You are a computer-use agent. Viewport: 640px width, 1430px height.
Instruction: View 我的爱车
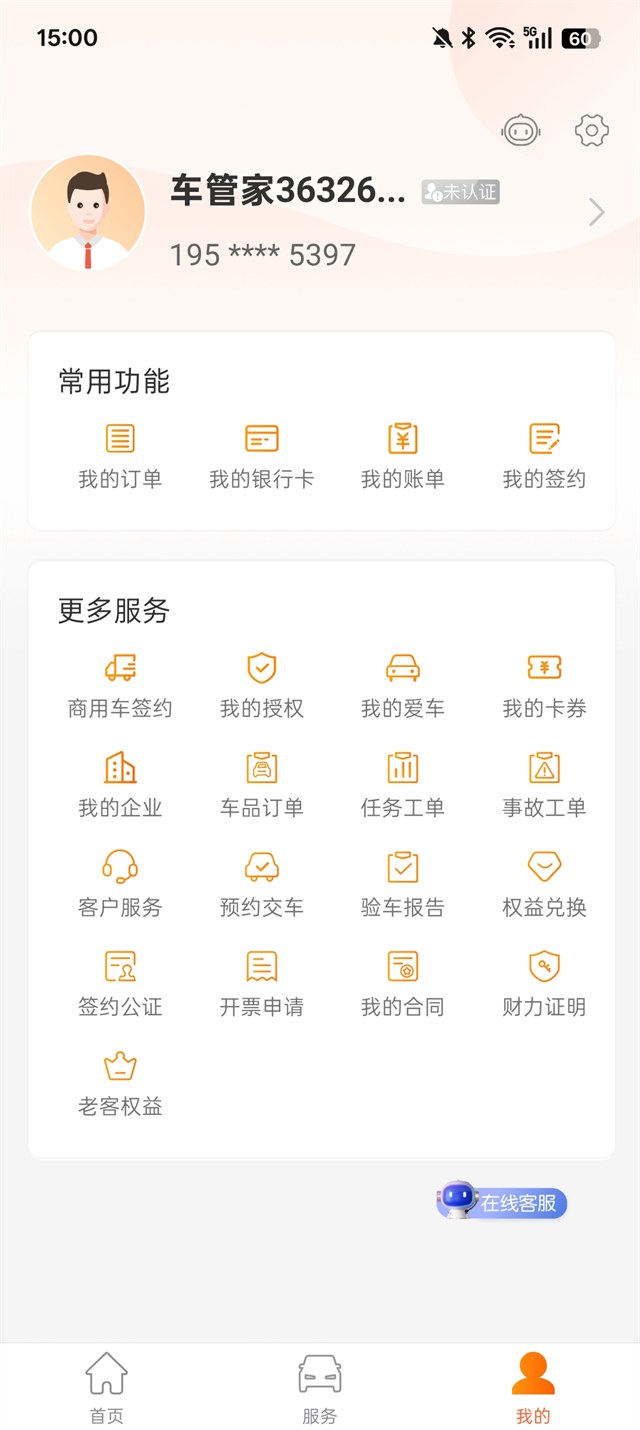click(402, 685)
